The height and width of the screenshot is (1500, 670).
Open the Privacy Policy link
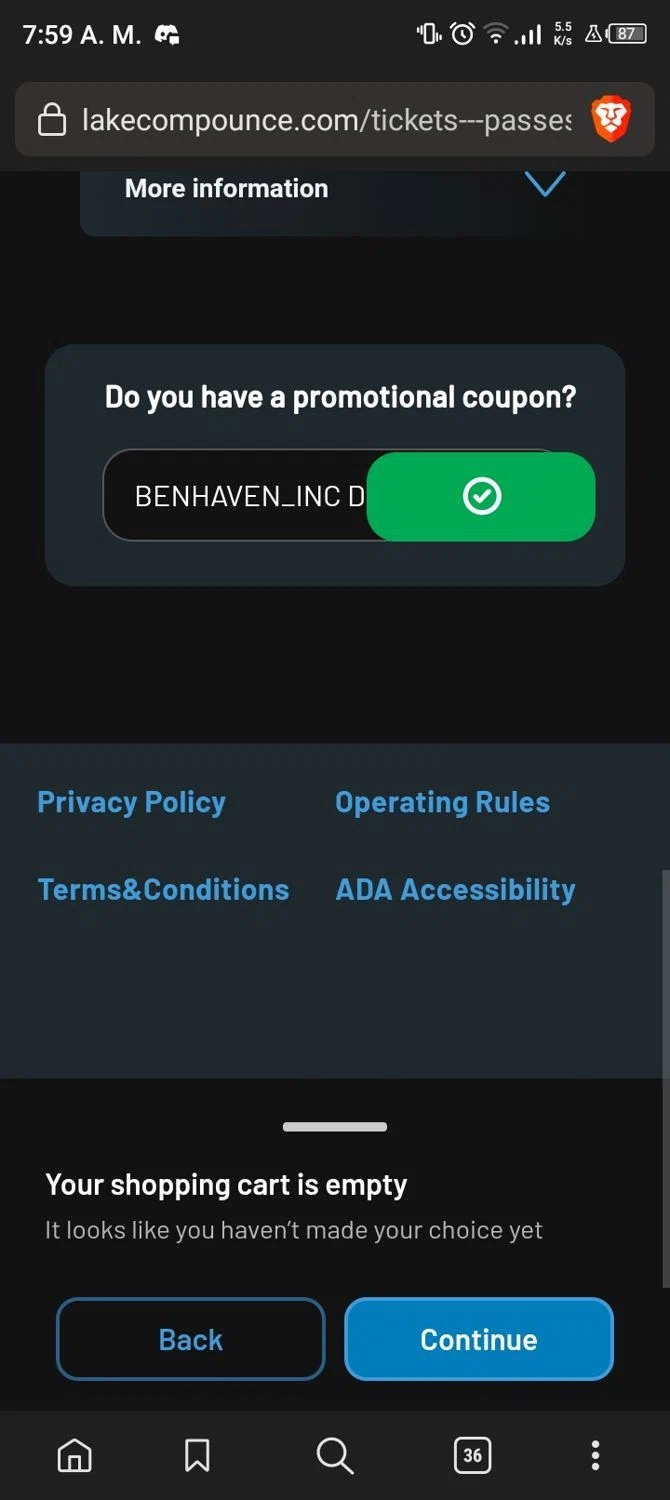pyautogui.click(x=131, y=802)
